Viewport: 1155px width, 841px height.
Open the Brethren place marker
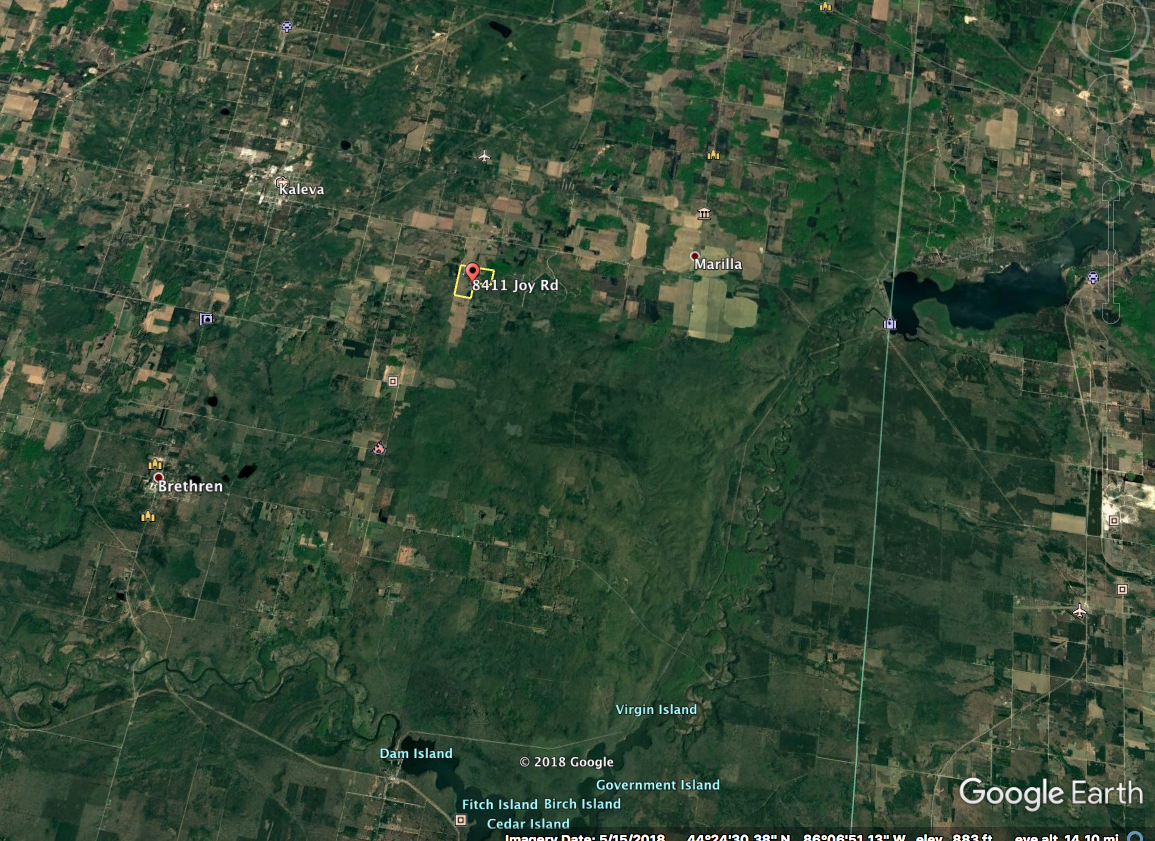point(158,478)
